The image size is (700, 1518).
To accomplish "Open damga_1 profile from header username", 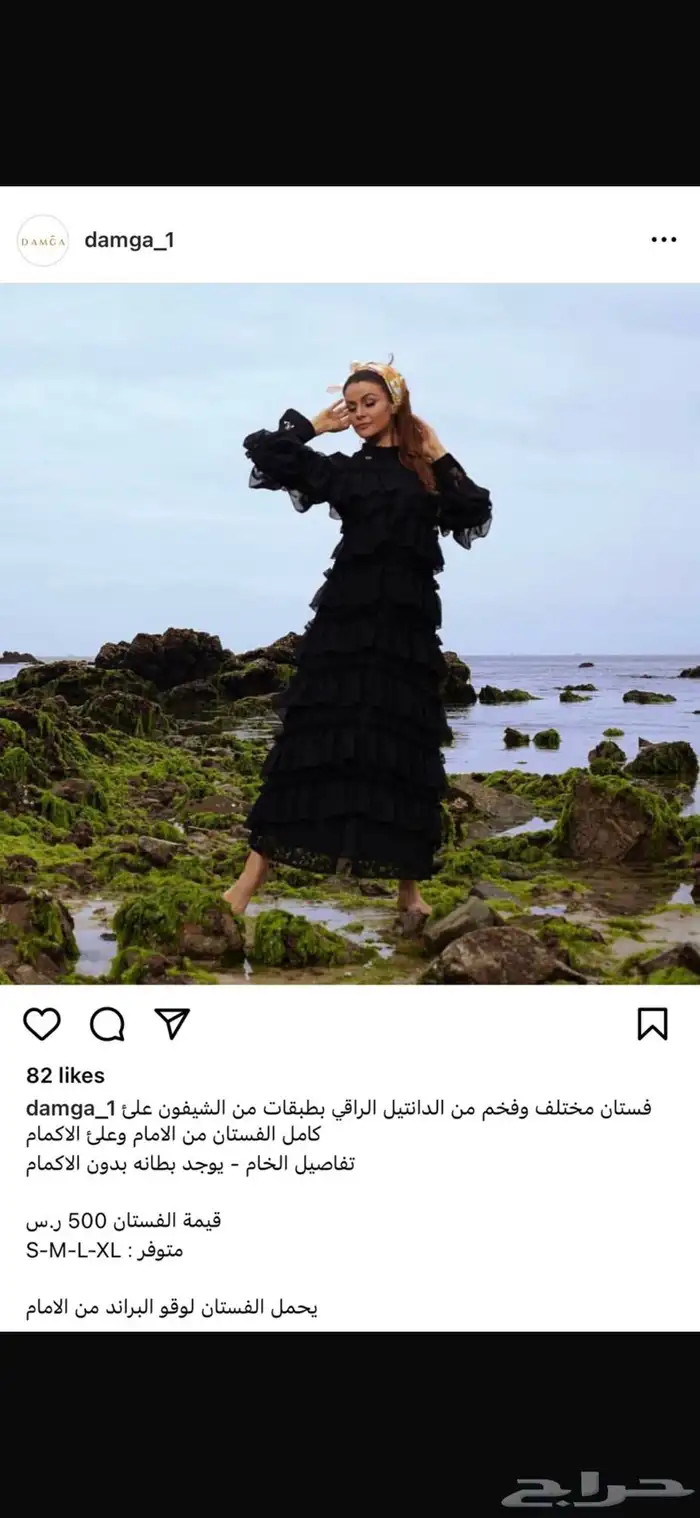I will pos(129,240).
